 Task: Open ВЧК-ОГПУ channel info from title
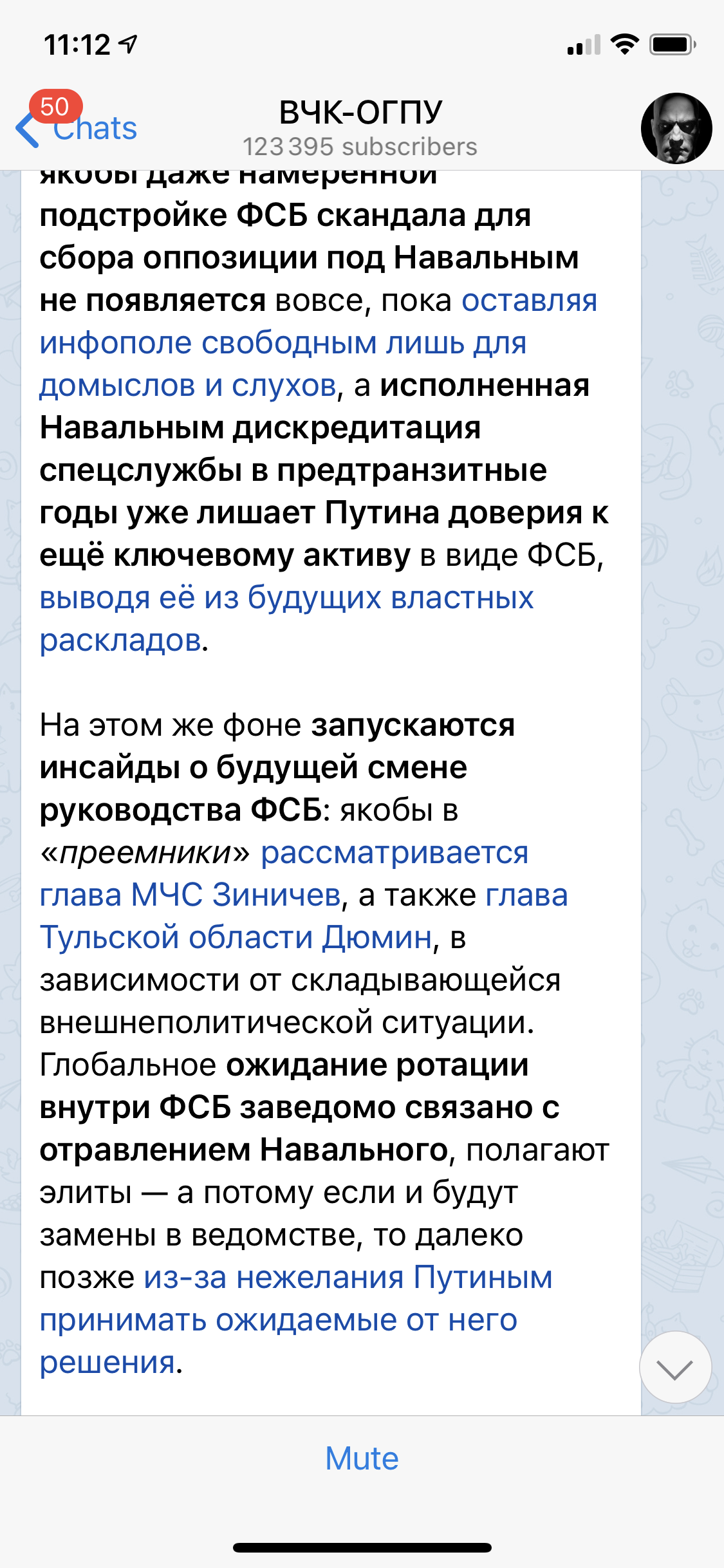[x=360, y=127]
